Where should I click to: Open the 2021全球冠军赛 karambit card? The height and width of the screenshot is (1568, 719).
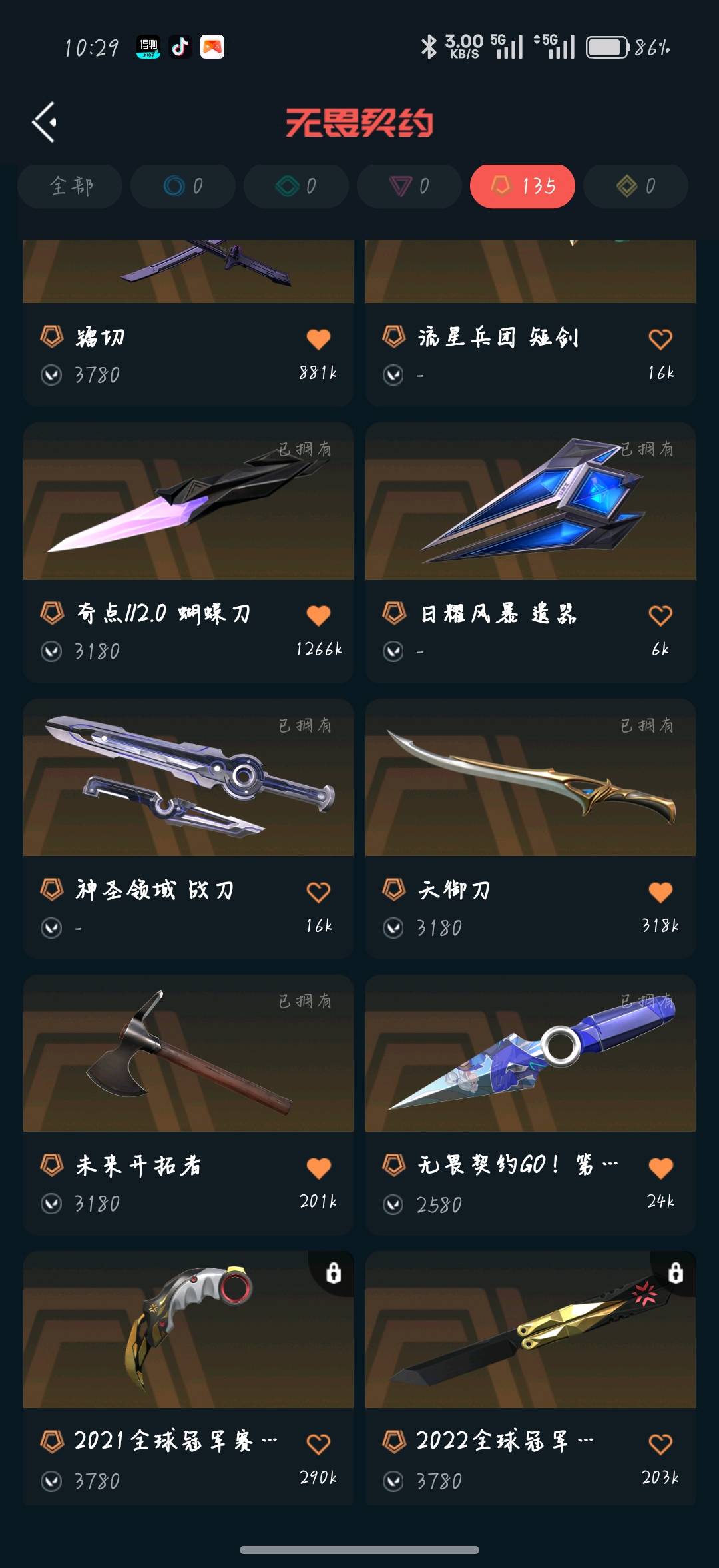click(x=188, y=1377)
